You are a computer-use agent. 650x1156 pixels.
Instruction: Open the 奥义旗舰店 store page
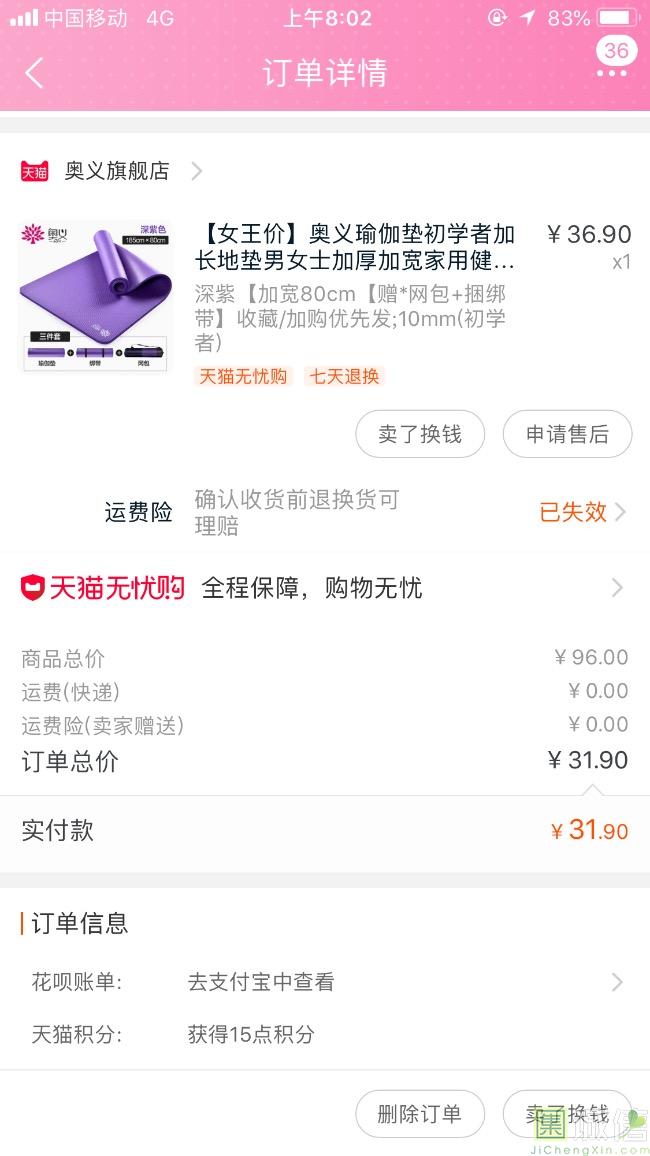coord(111,171)
